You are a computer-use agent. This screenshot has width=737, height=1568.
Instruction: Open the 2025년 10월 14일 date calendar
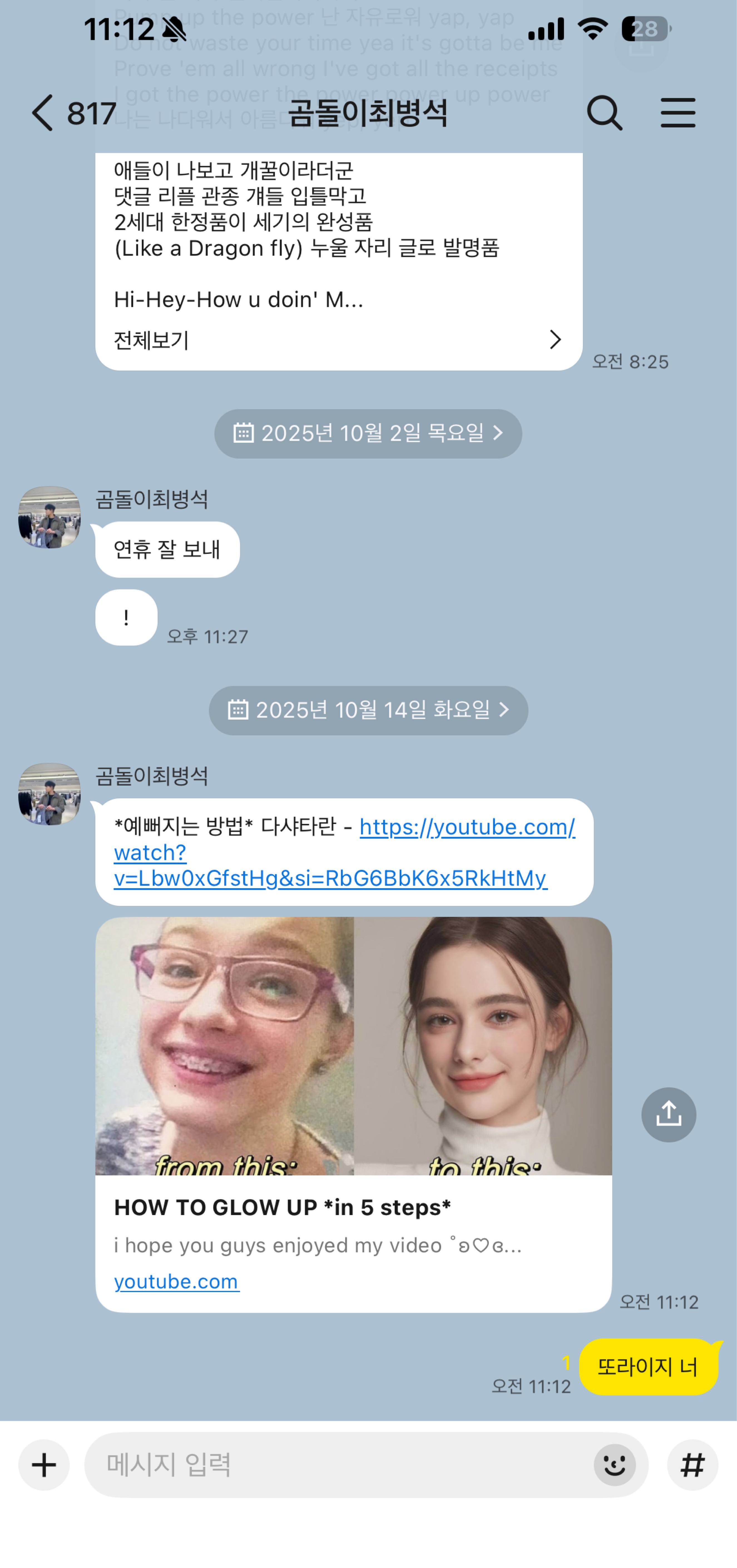(368, 710)
